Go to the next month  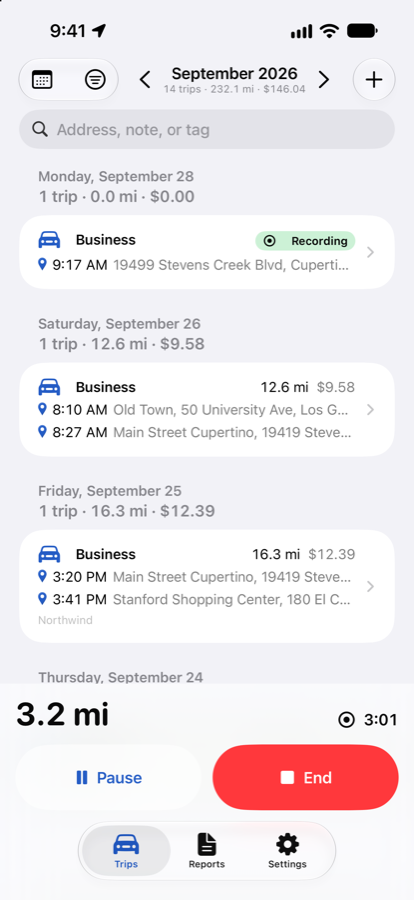coord(324,80)
